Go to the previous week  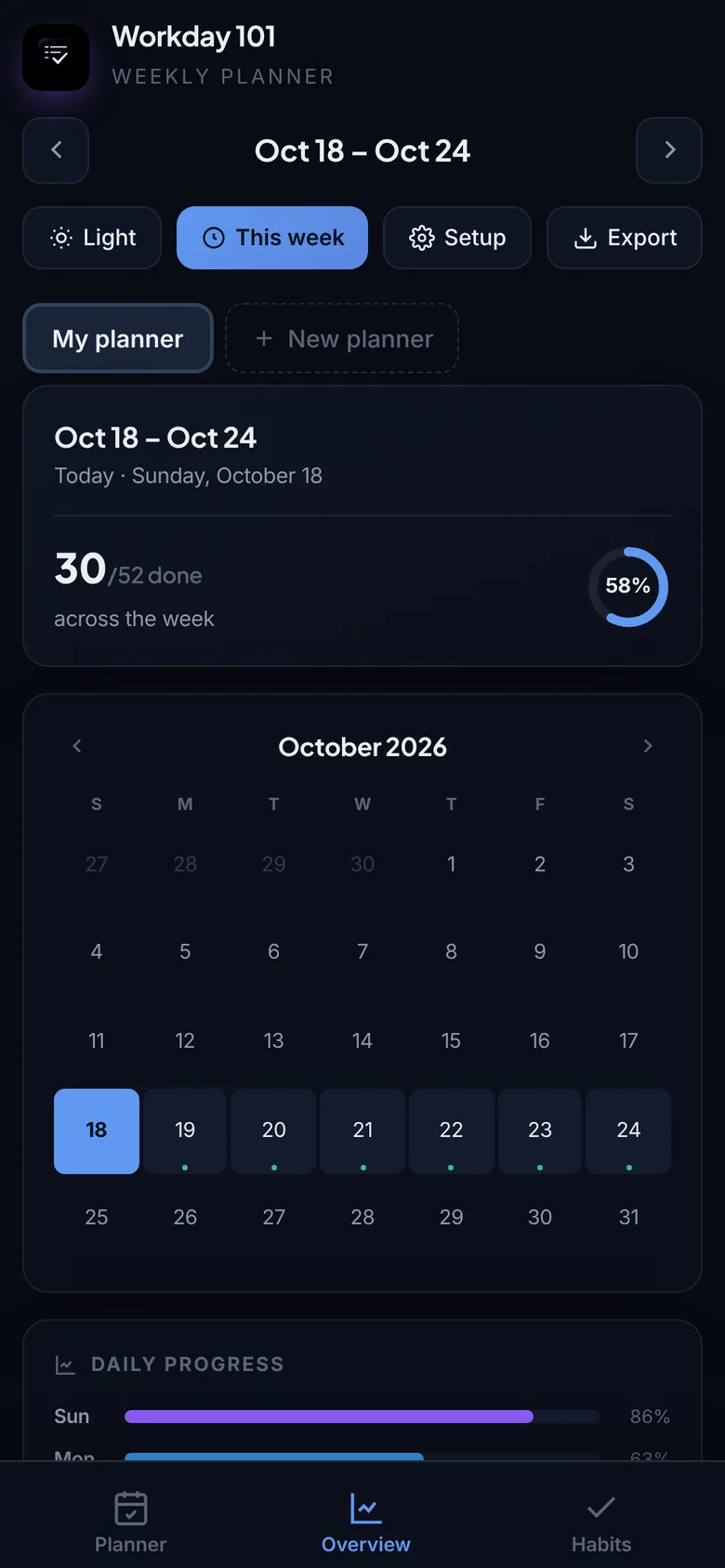[56, 150]
